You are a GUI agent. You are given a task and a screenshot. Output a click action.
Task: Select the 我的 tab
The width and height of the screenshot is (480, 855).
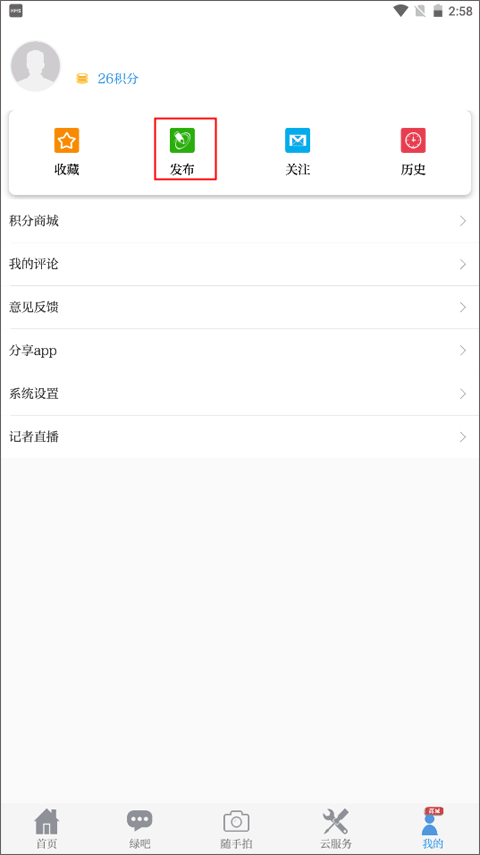click(433, 829)
